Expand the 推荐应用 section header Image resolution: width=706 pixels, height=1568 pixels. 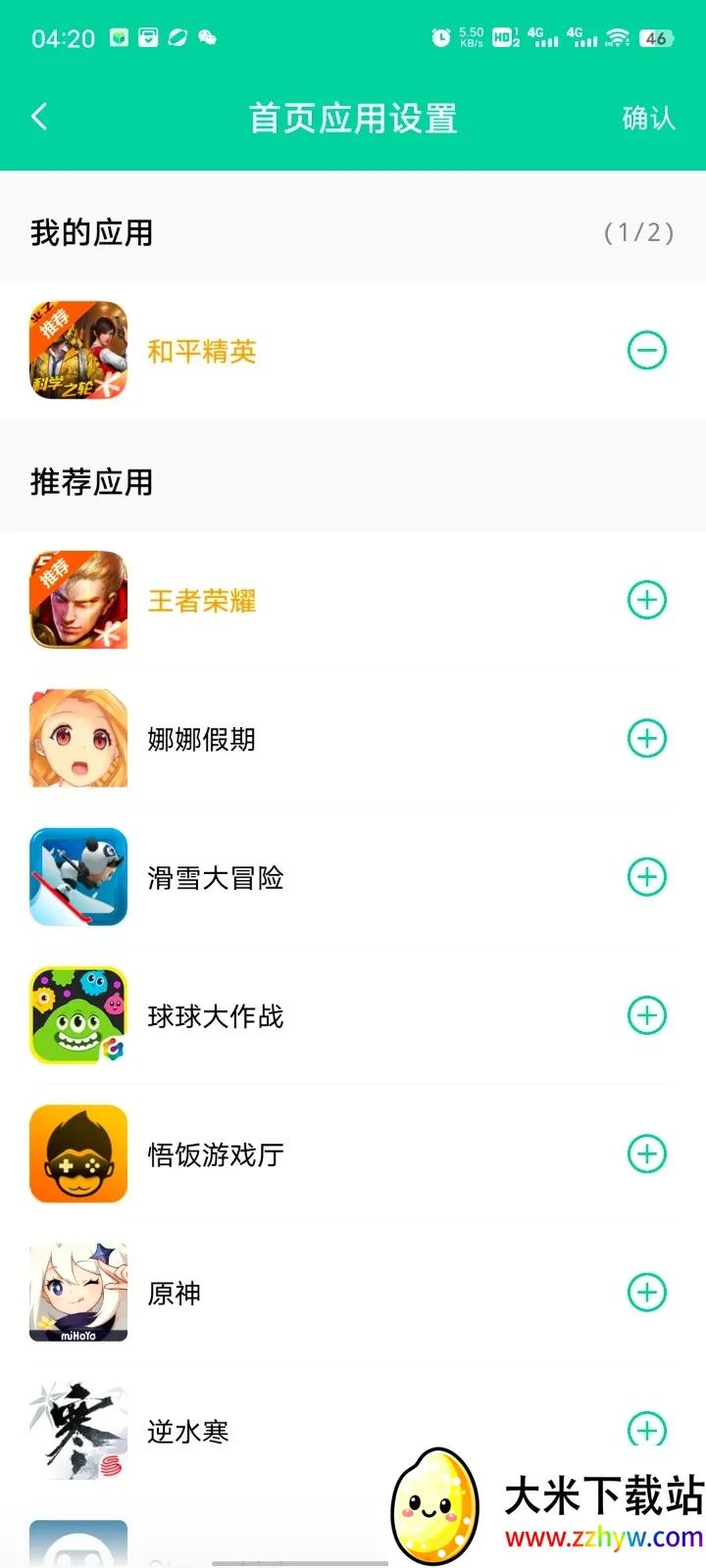coord(91,482)
